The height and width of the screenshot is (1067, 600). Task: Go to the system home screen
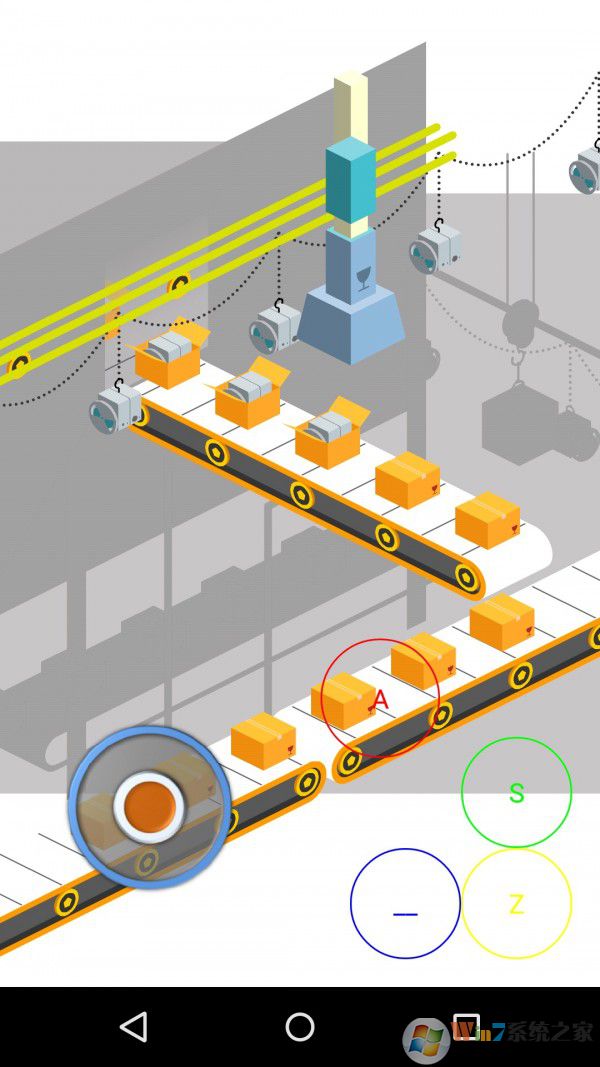pyautogui.click(x=300, y=1027)
